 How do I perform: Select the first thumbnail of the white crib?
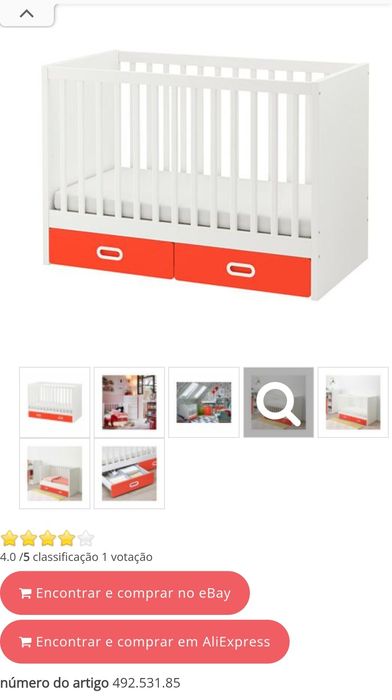click(54, 402)
